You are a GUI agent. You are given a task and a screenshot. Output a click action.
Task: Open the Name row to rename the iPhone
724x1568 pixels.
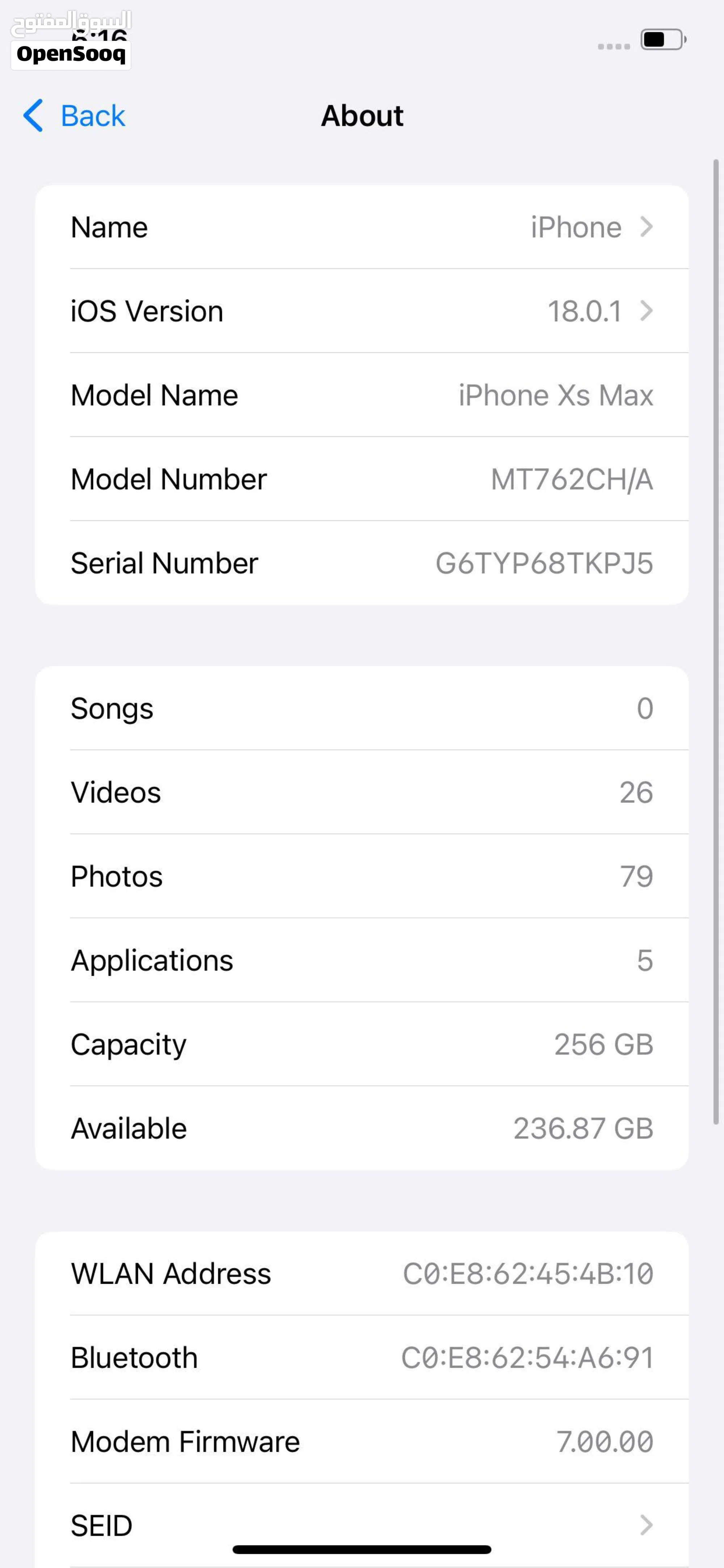[362, 227]
